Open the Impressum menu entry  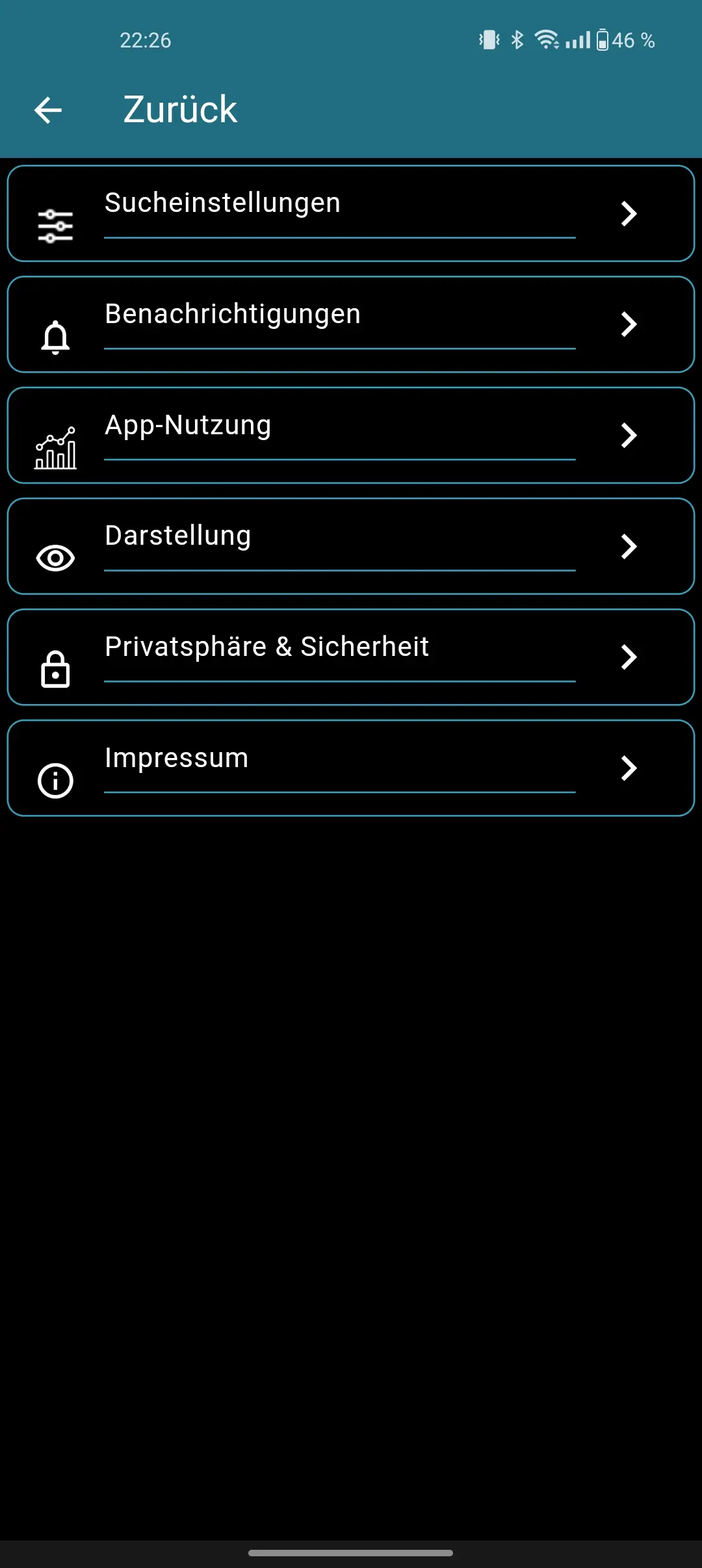click(351, 768)
